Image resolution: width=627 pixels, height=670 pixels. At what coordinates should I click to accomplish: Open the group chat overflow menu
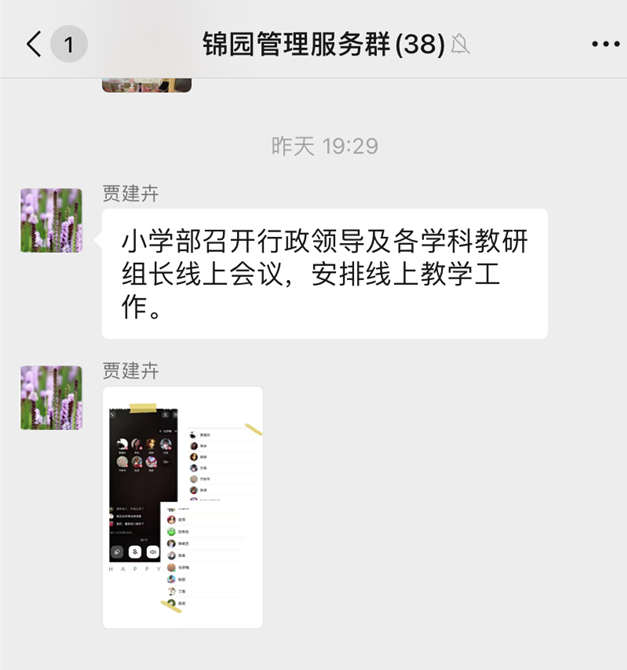click(605, 44)
